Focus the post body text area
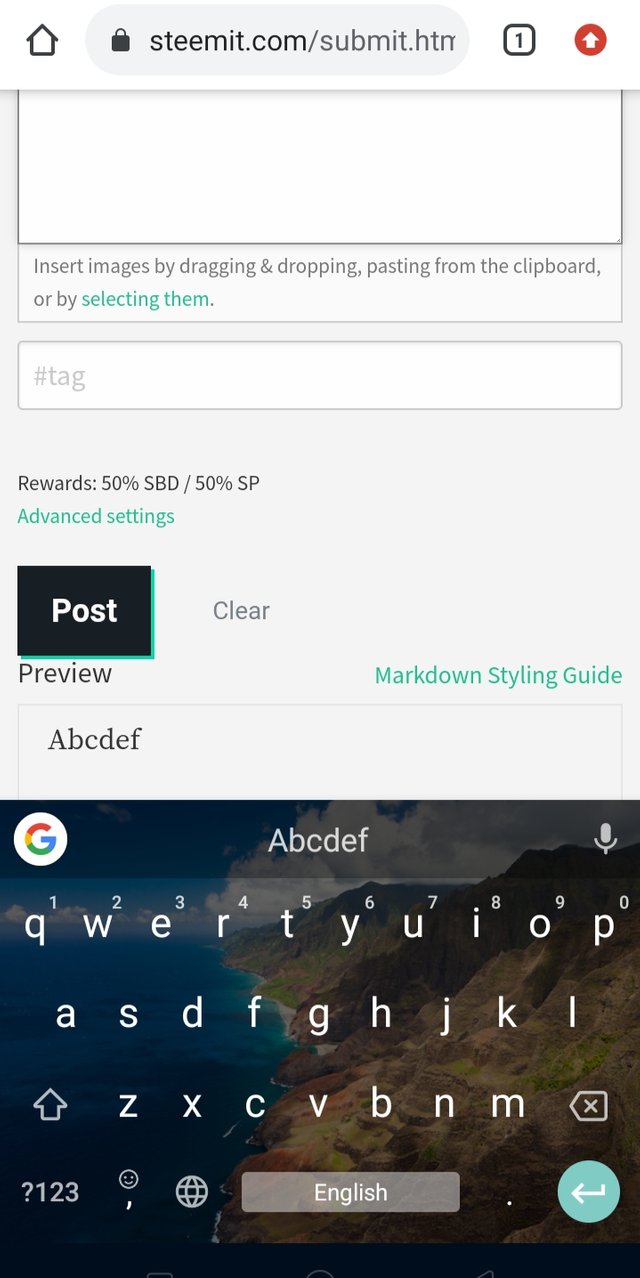Screen dimensions: 640x1278 pyautogui.click(x=320, y=165)
